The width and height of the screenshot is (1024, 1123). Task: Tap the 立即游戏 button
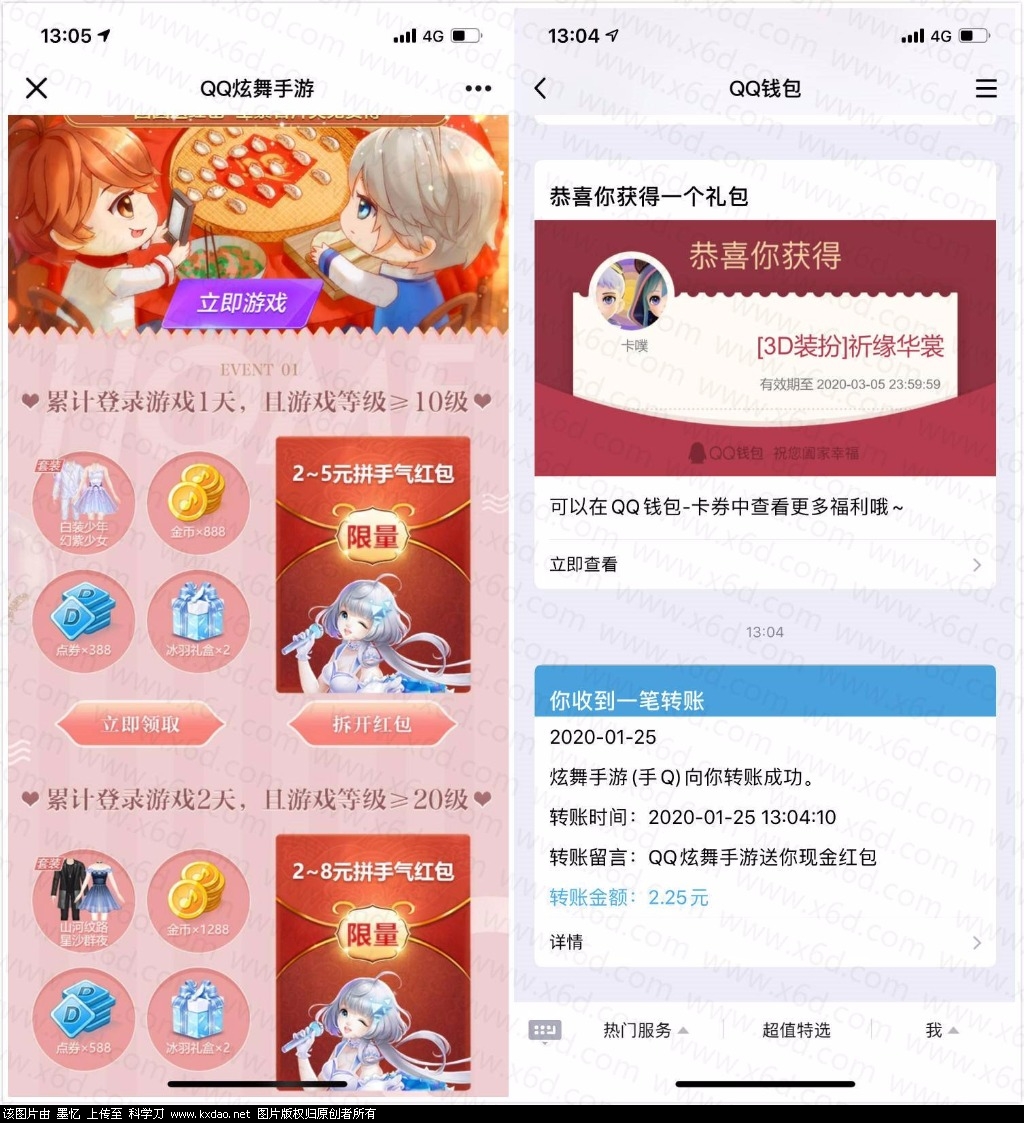tap(242, 303)
